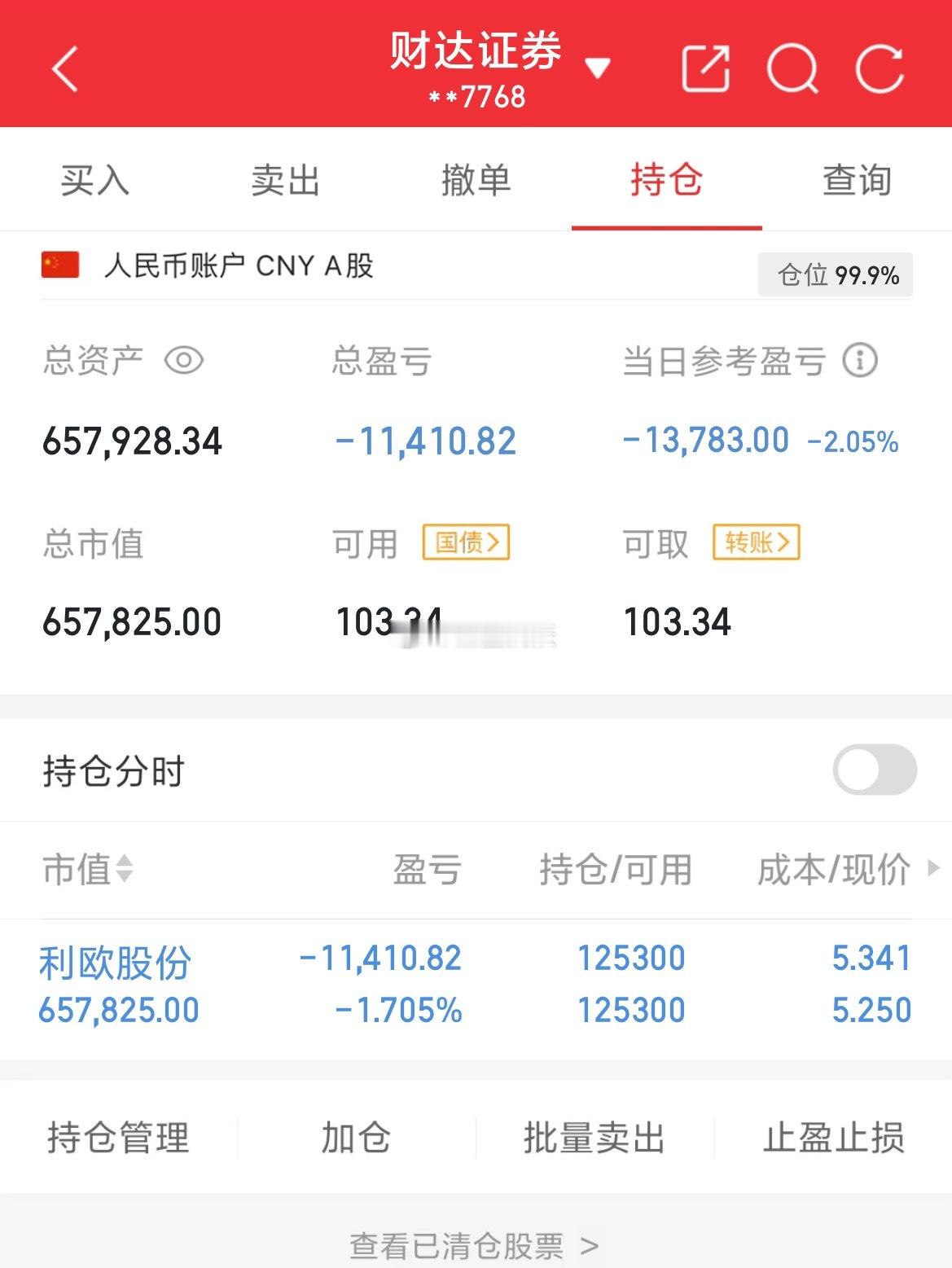Open the 国债 shortcut beside 可用

pos(466,542)
